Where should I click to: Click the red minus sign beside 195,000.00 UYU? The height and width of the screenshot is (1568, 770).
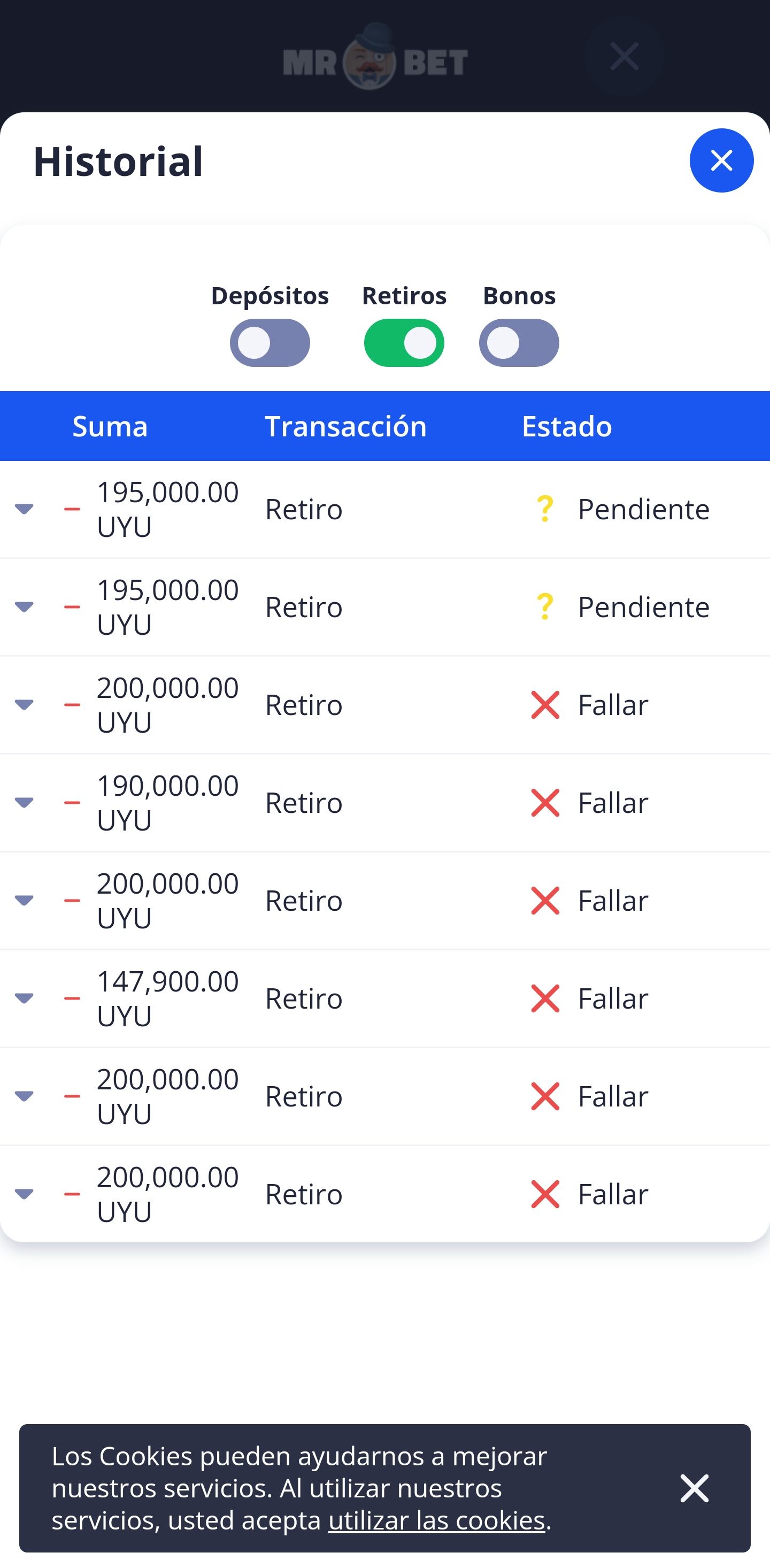(x=72, y=509)
